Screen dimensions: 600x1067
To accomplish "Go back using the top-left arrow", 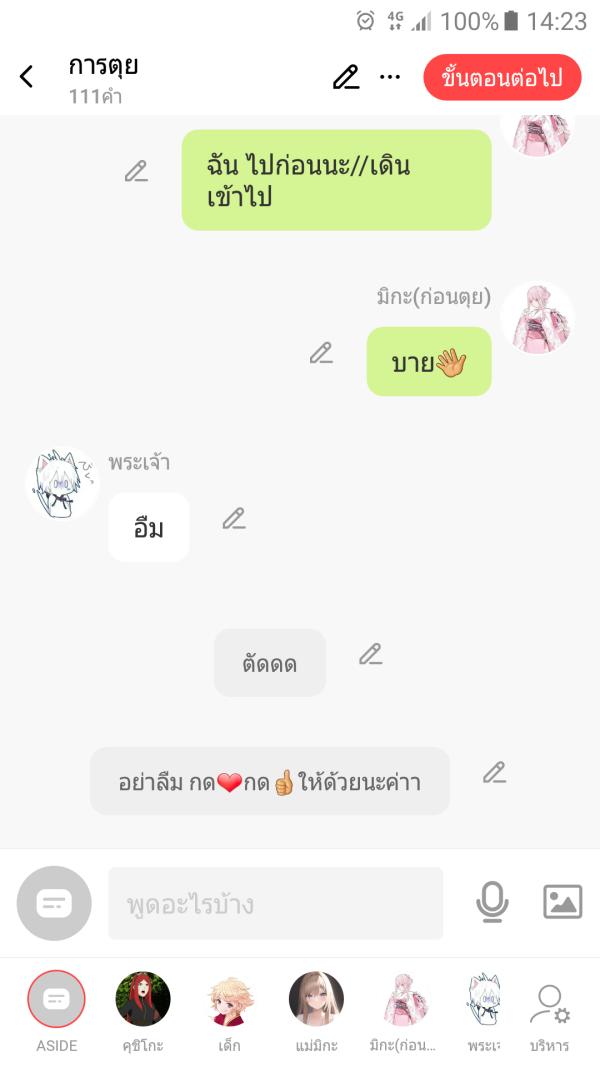I will (x=27, y=77).
